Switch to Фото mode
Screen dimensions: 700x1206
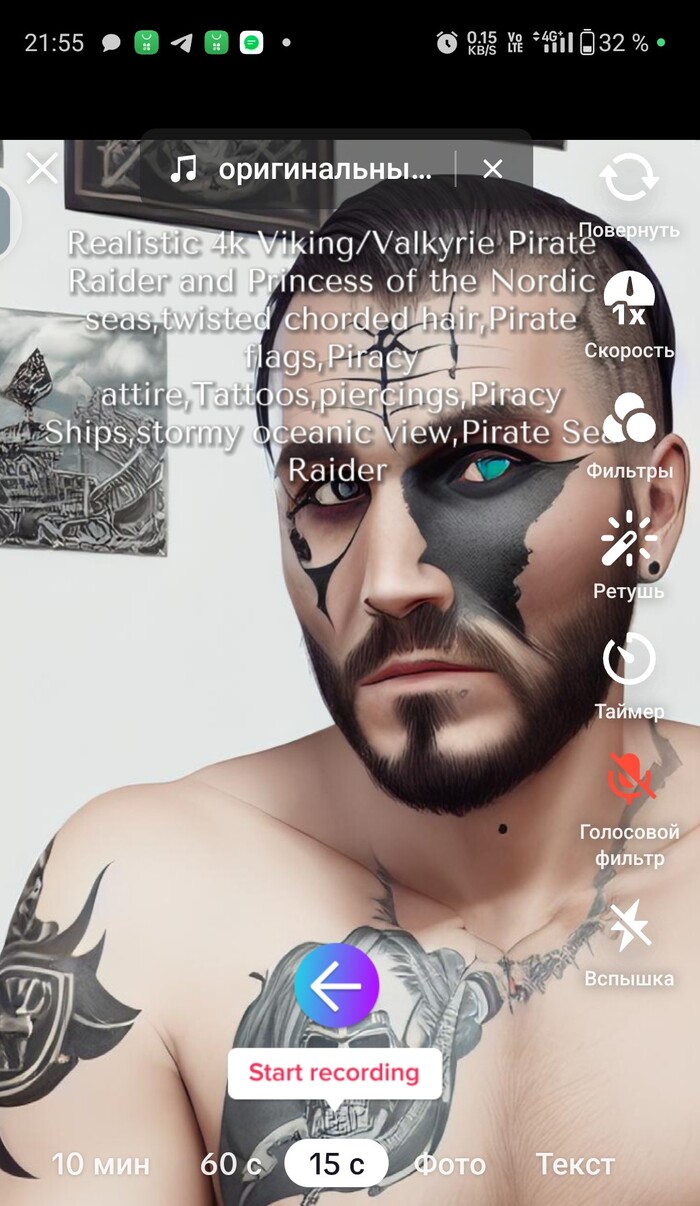[450, 1164]
